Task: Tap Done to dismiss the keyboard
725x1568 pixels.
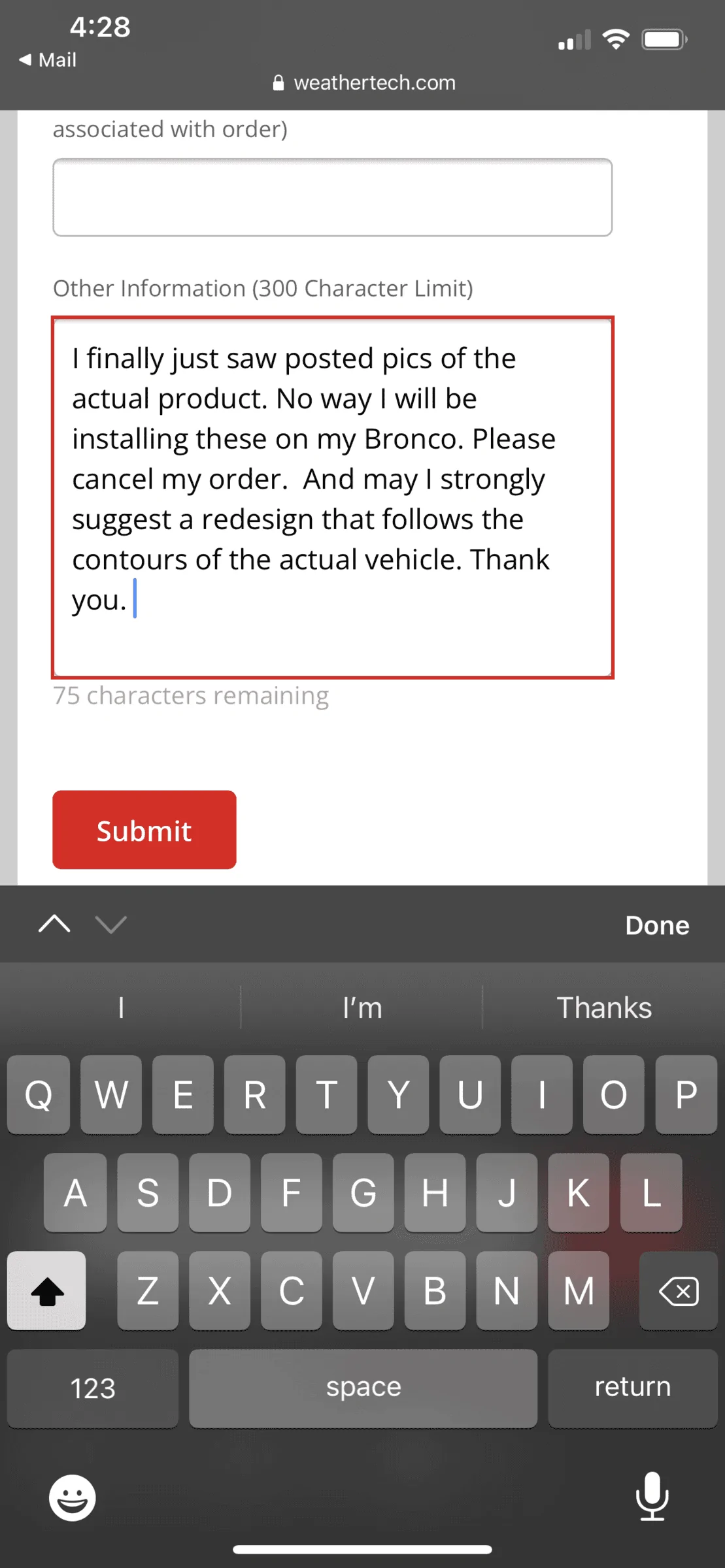Action: (657, 925)
